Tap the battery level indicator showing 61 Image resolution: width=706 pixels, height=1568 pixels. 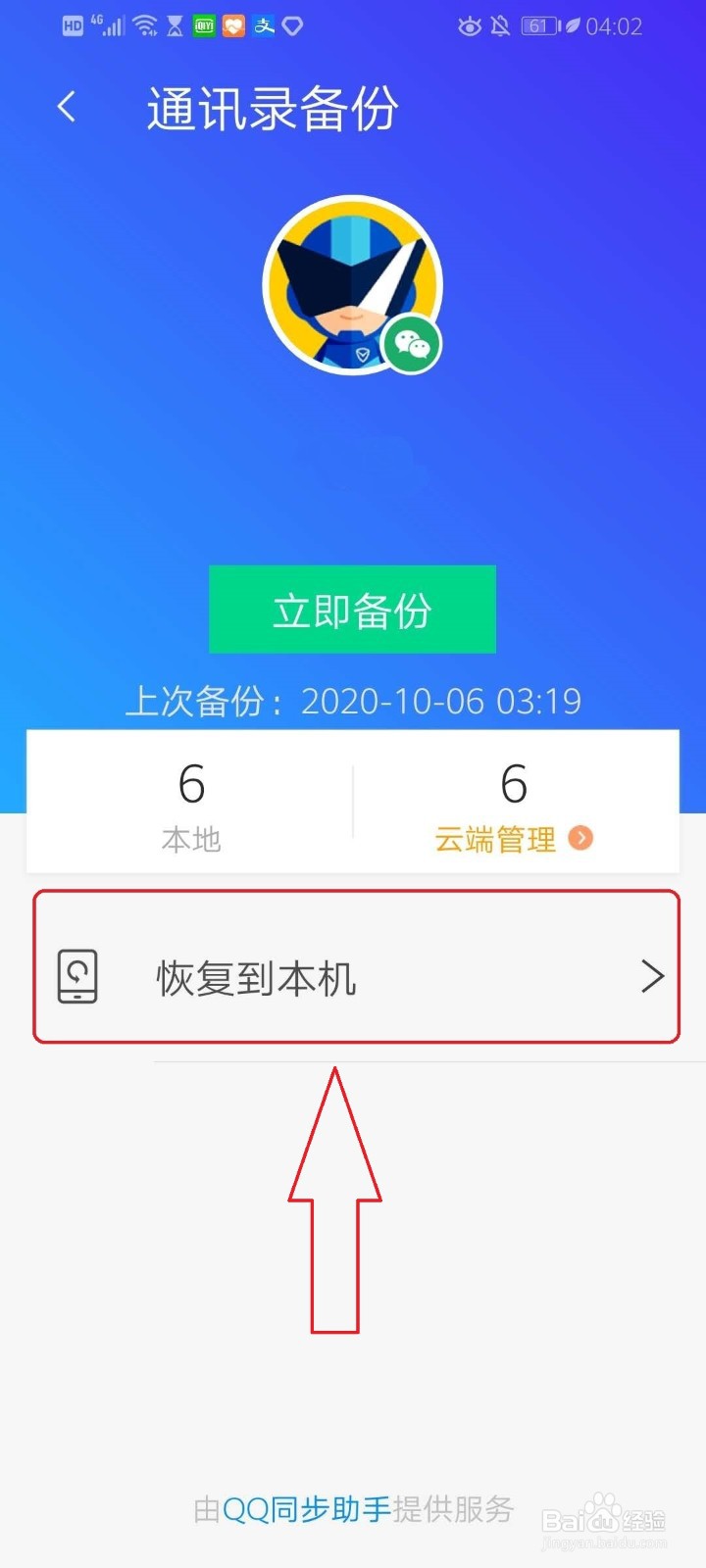pyautogui.click(x=538, y=26)
